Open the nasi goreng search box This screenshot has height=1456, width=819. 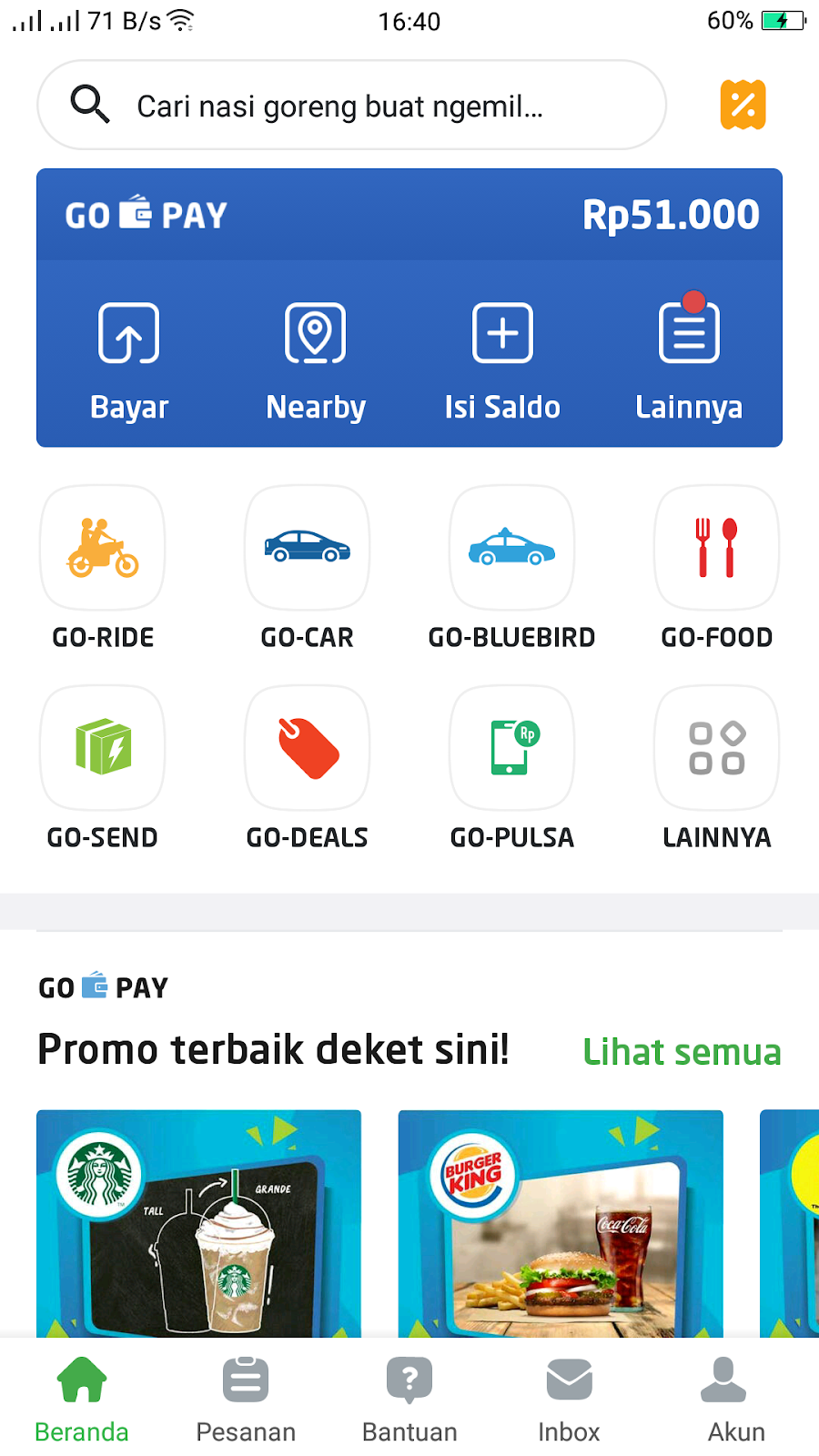pos(351,105)
